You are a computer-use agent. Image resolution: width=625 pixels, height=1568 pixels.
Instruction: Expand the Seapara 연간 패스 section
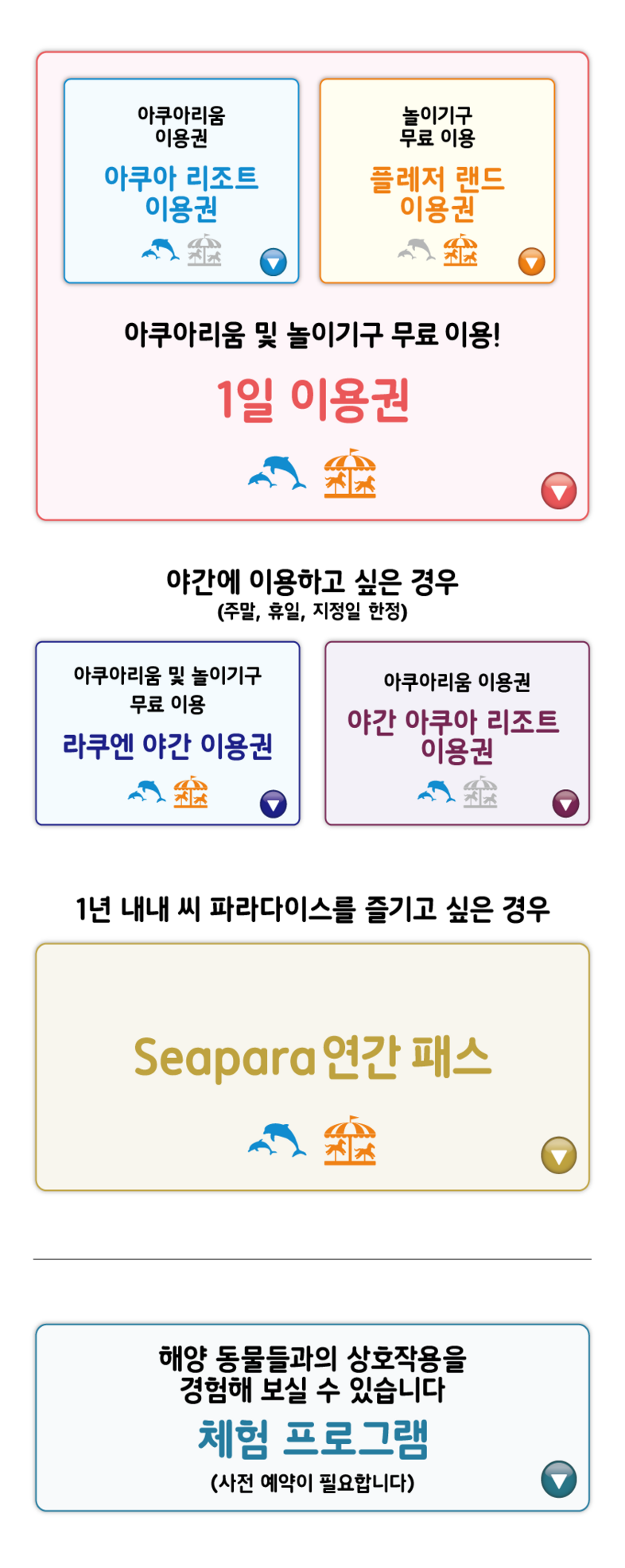coord(558,1155)
